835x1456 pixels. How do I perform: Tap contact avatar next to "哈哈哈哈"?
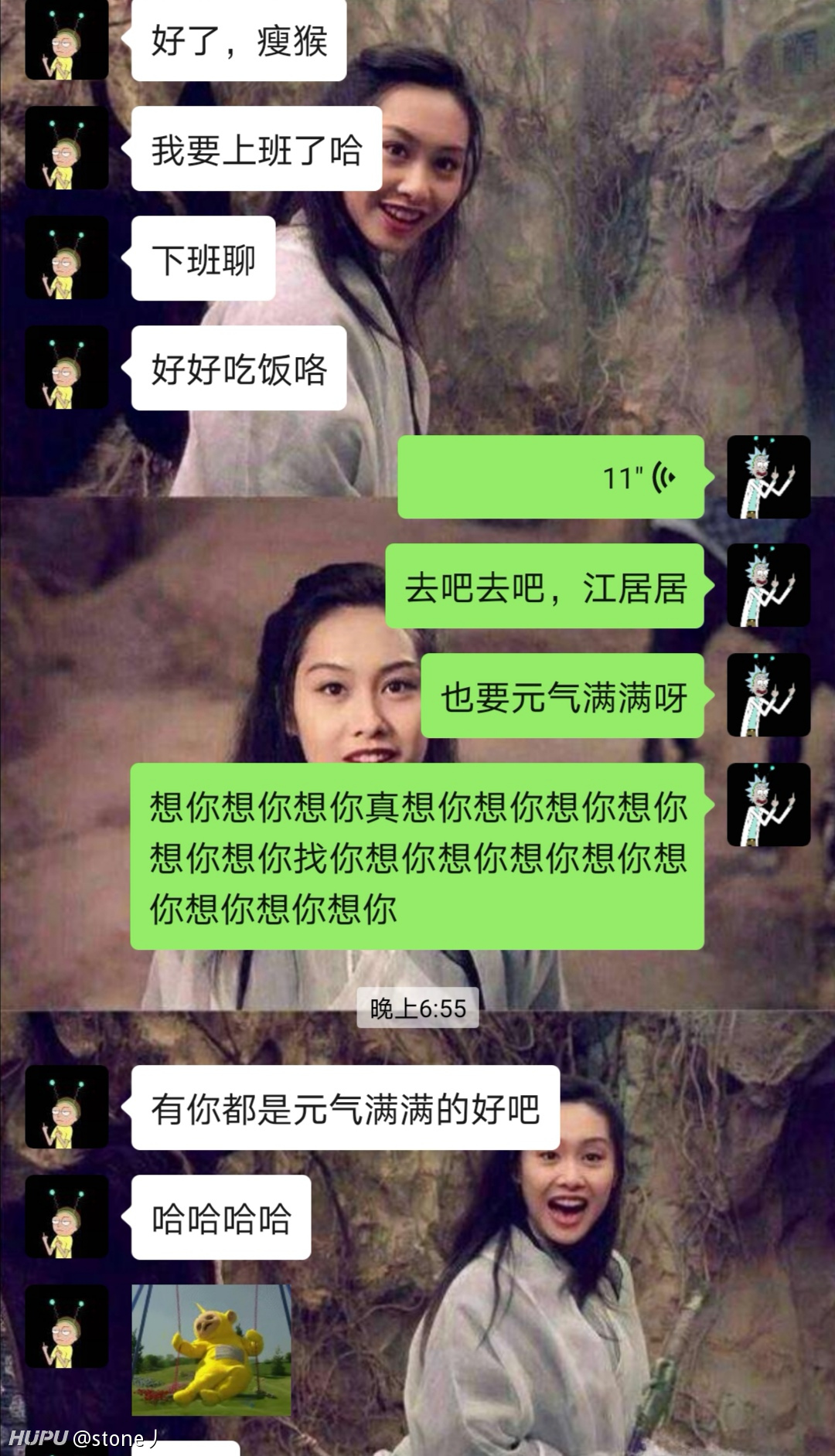[x=66, y=1217]
